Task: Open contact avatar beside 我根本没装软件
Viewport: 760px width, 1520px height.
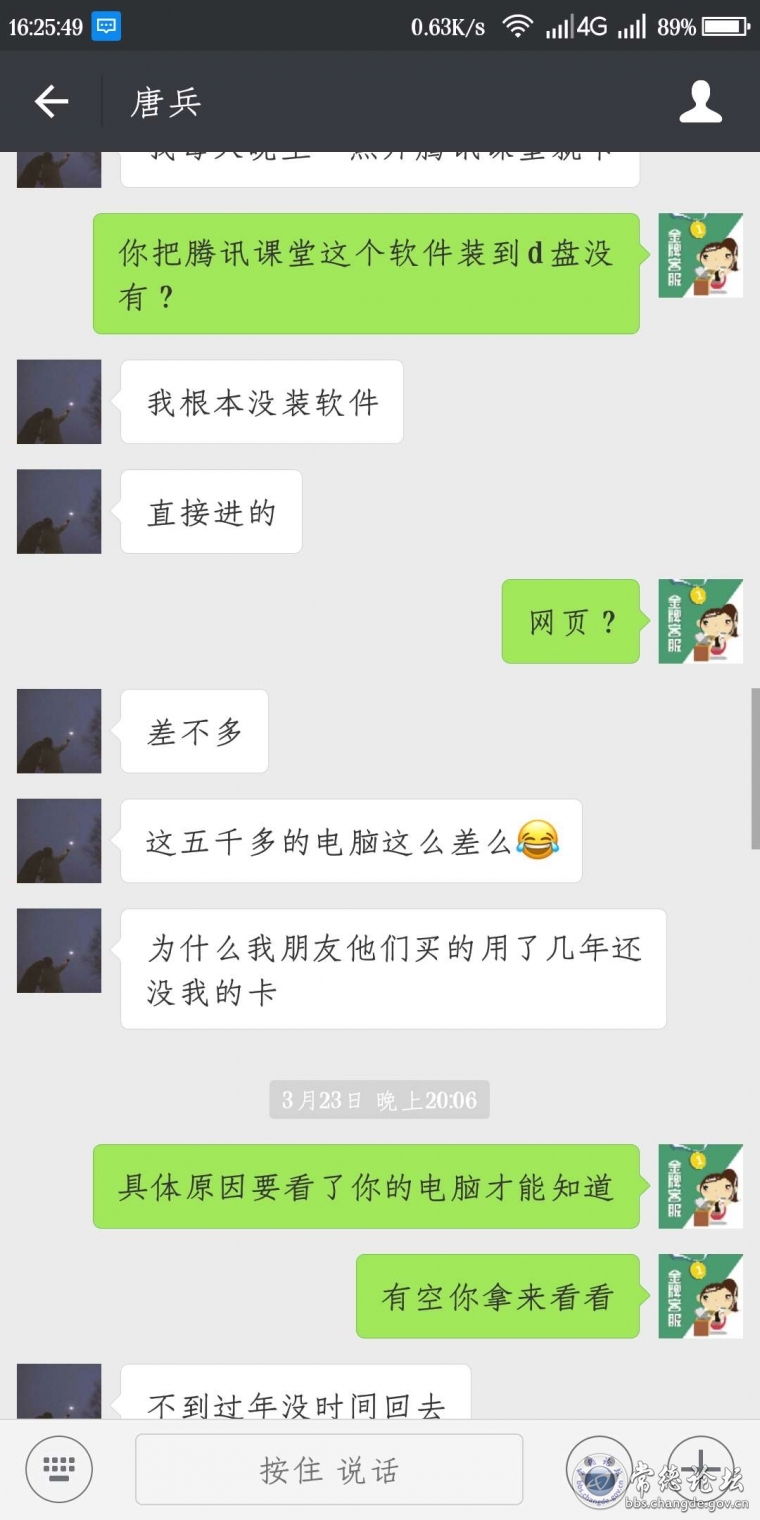Action: coord(59,402)
